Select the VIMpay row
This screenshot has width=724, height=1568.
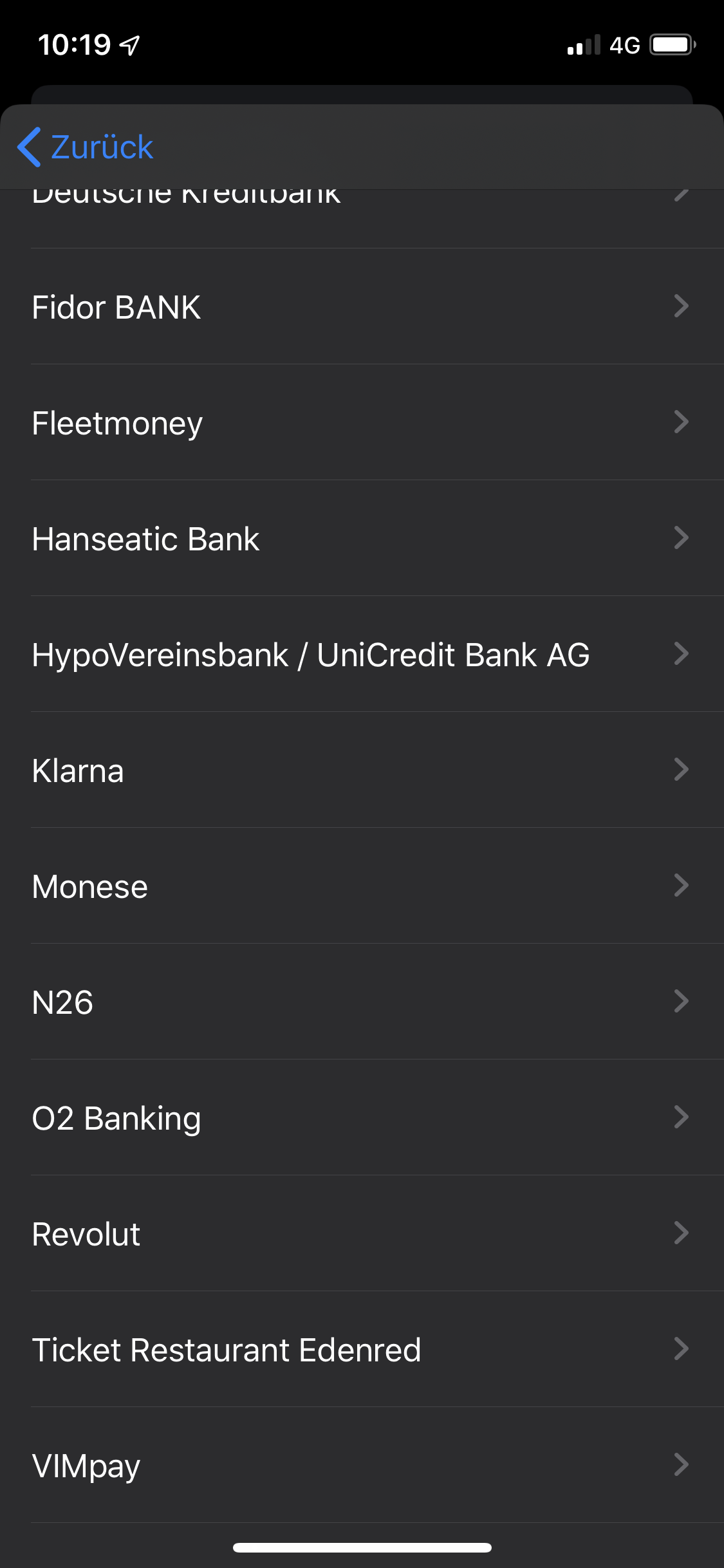(362, 1465)
